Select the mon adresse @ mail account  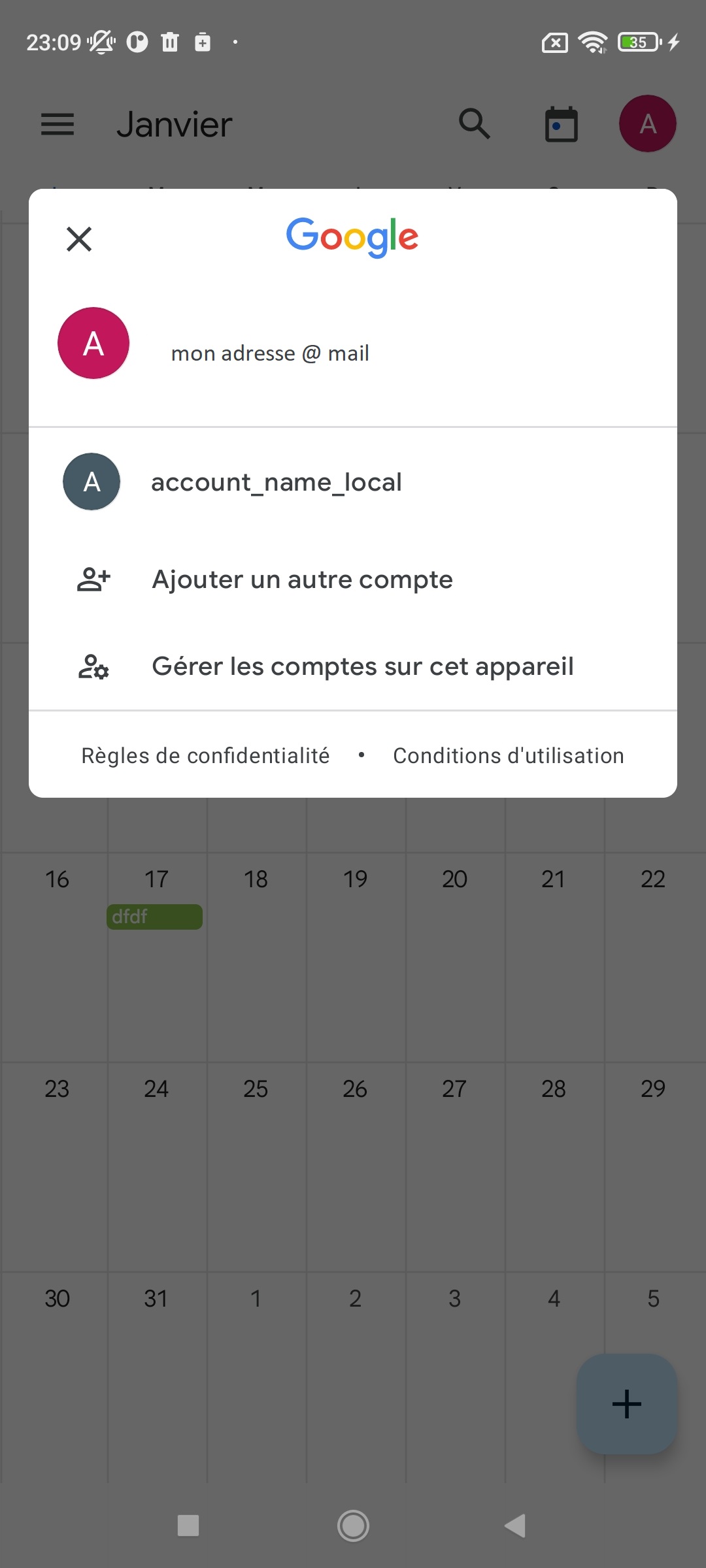click(353, 344)
